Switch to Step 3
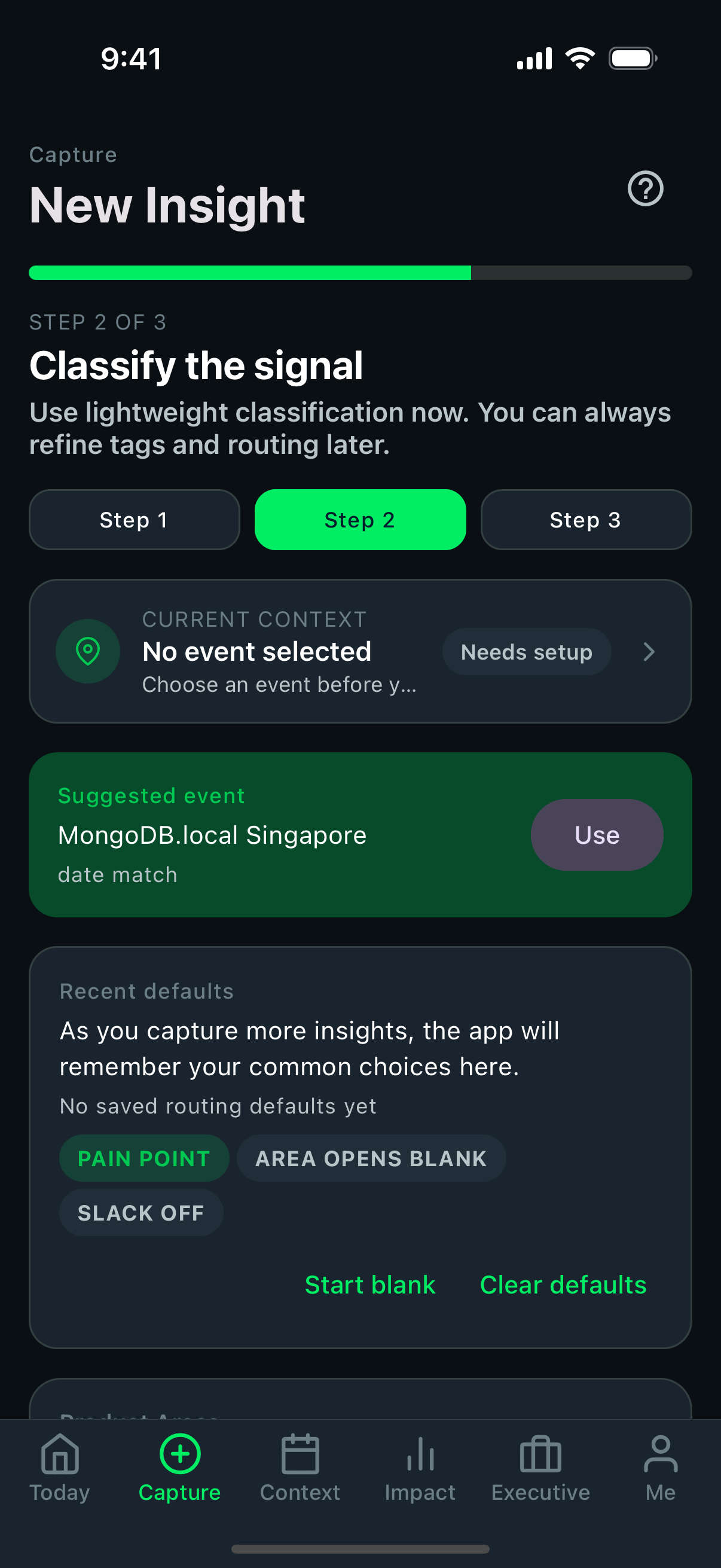The width and height of the screenshot is (721, 1568). (x=585, y=519)
